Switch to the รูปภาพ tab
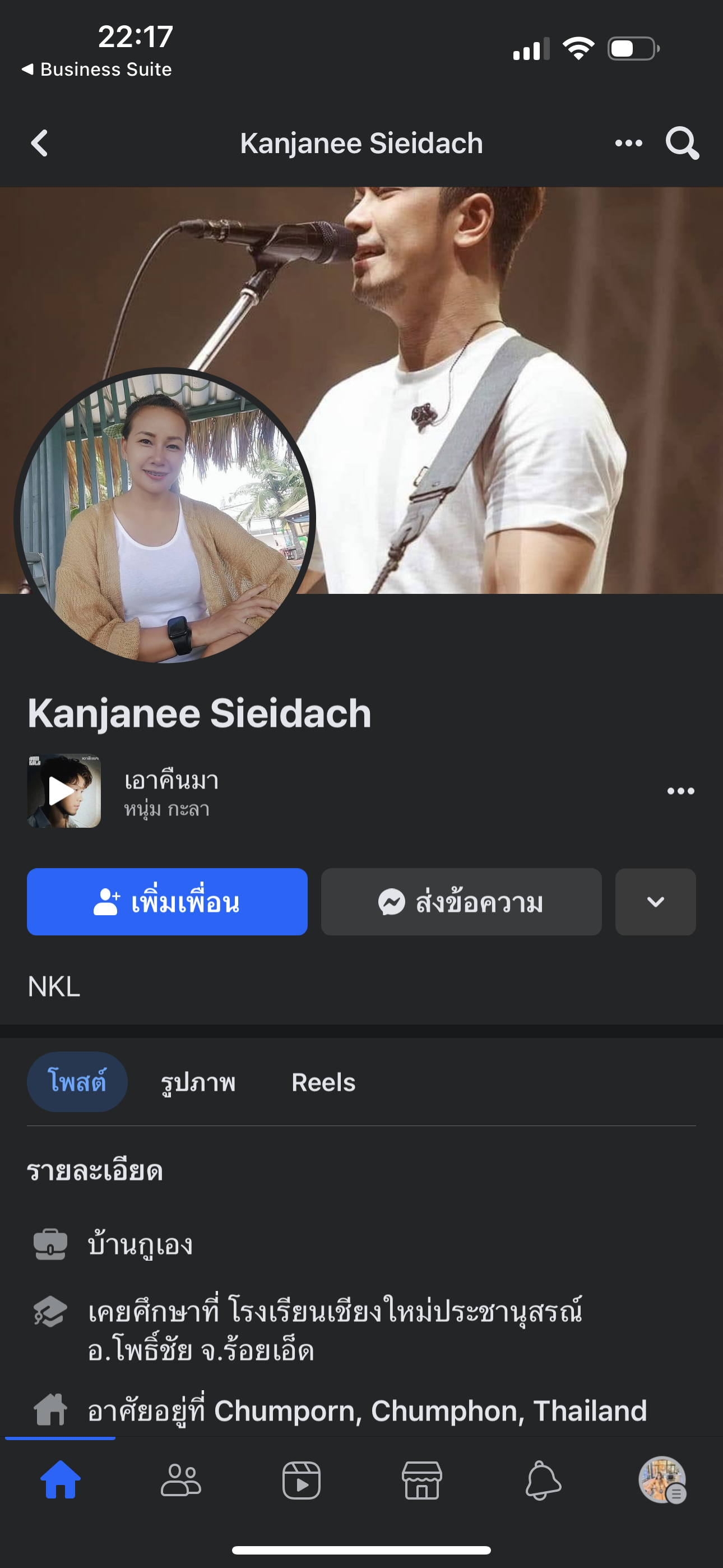Screen dimensions: 723x1568 click(198, 1082)
